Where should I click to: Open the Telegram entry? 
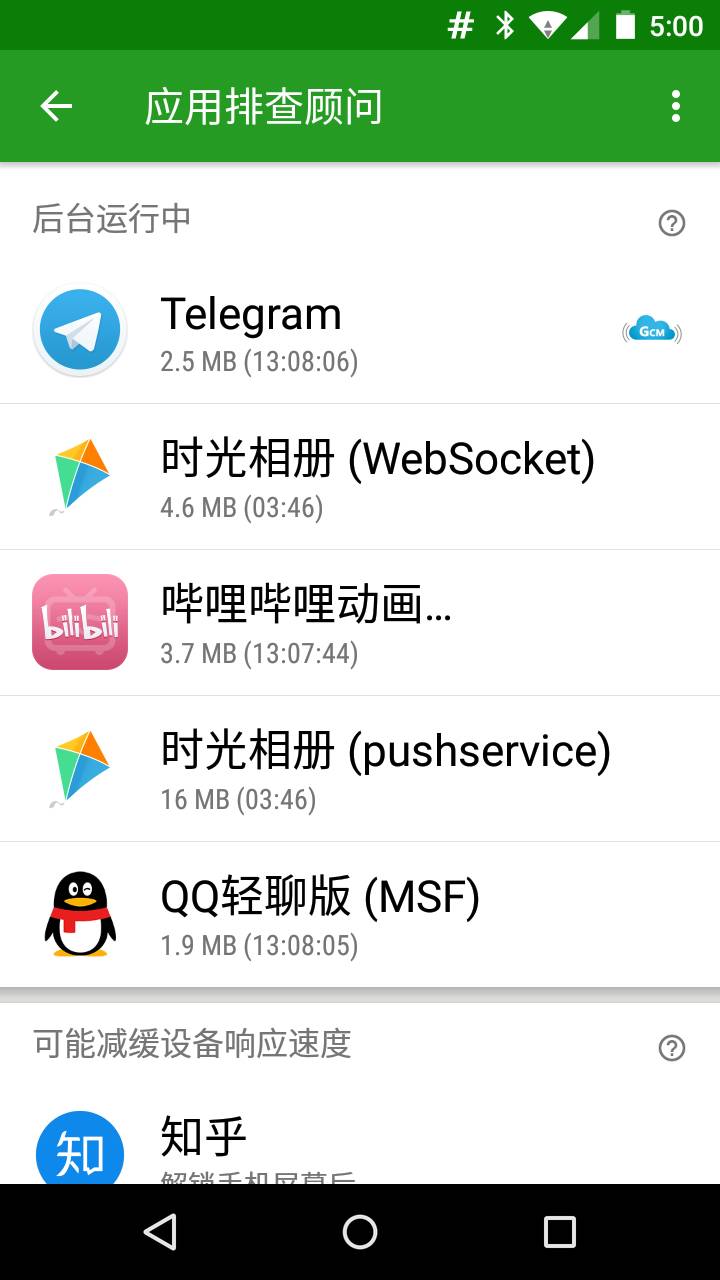(x=360, y=332)
